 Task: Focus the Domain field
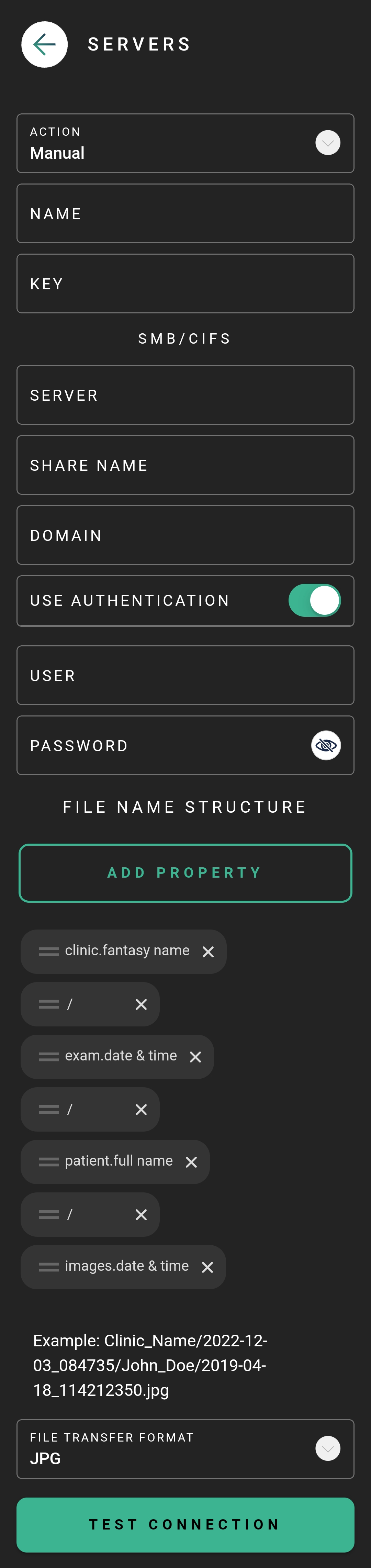click(x=185, y=535)
